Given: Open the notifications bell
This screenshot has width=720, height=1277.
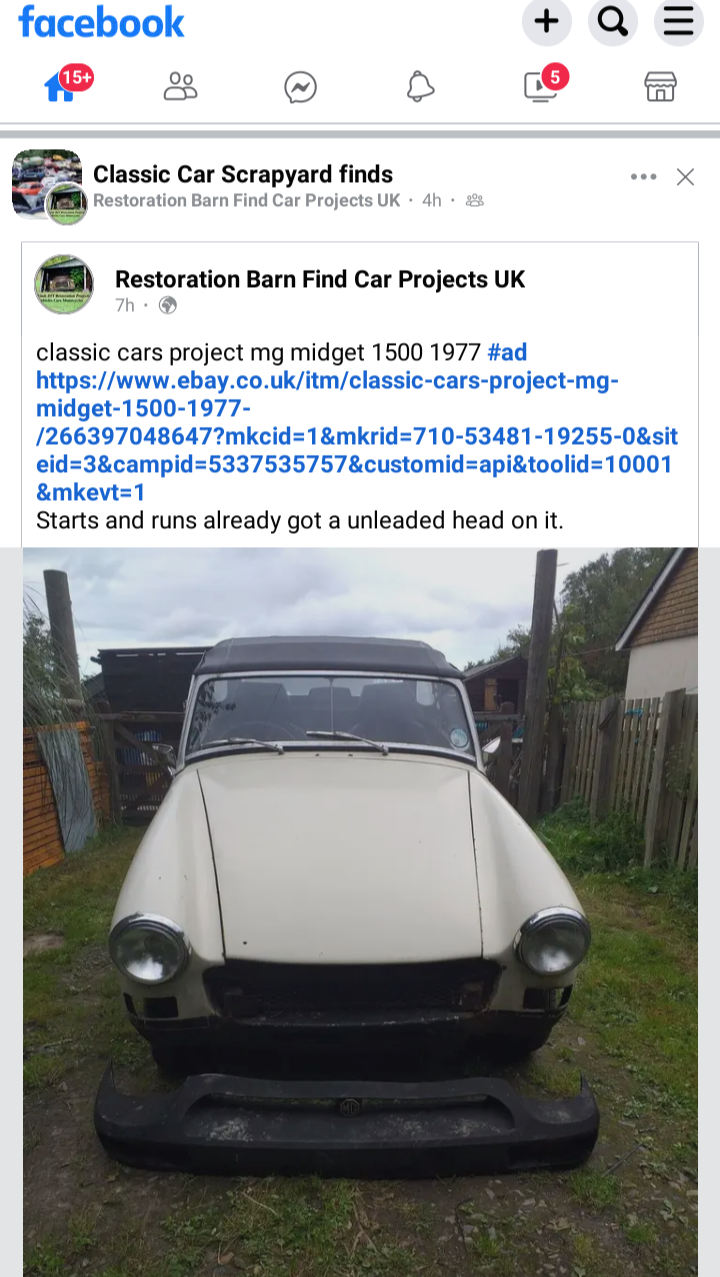Looking at the screenshot, I should pyautogui.click(x=421, y=87).
